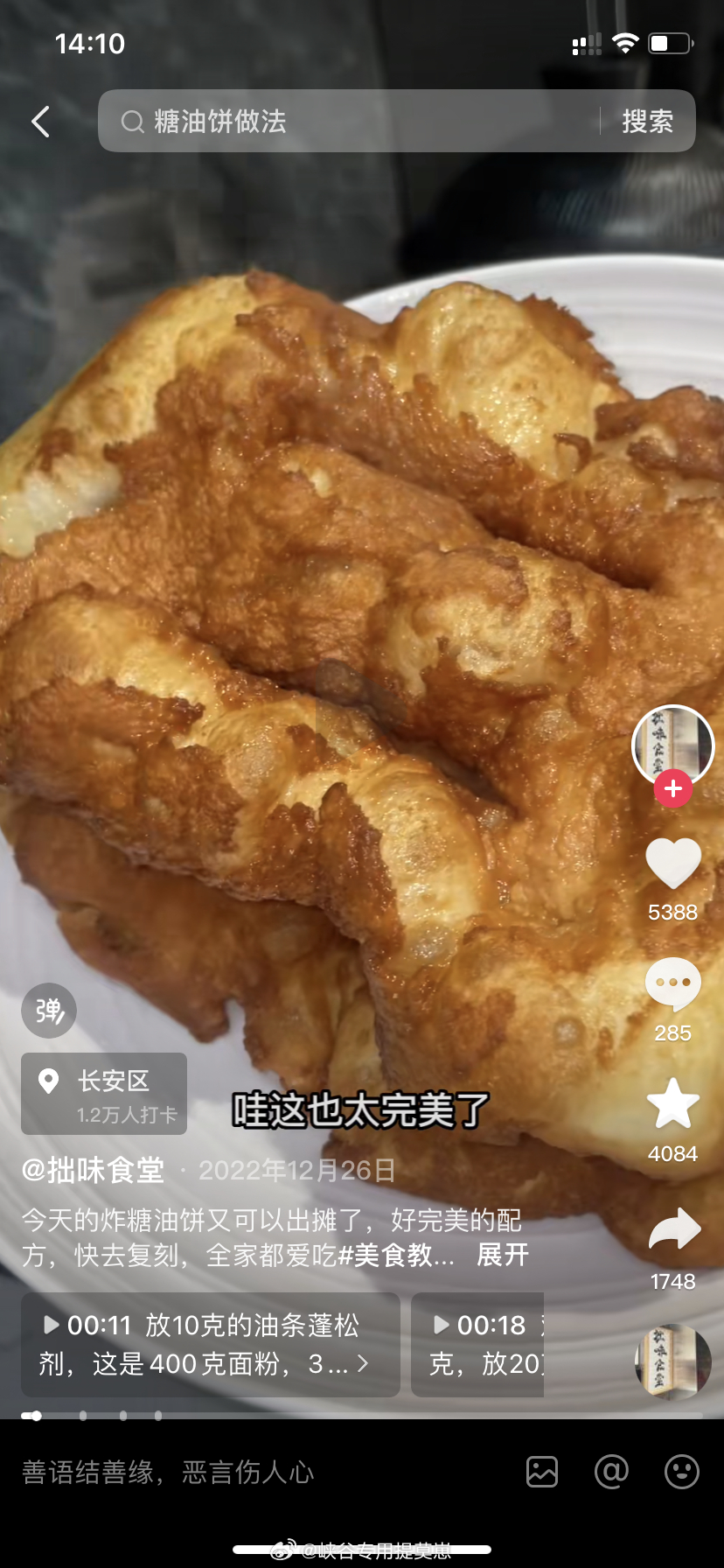The image size is (724, 1568).
Task: Open the spinning music disc
Action: [672, 1361]
